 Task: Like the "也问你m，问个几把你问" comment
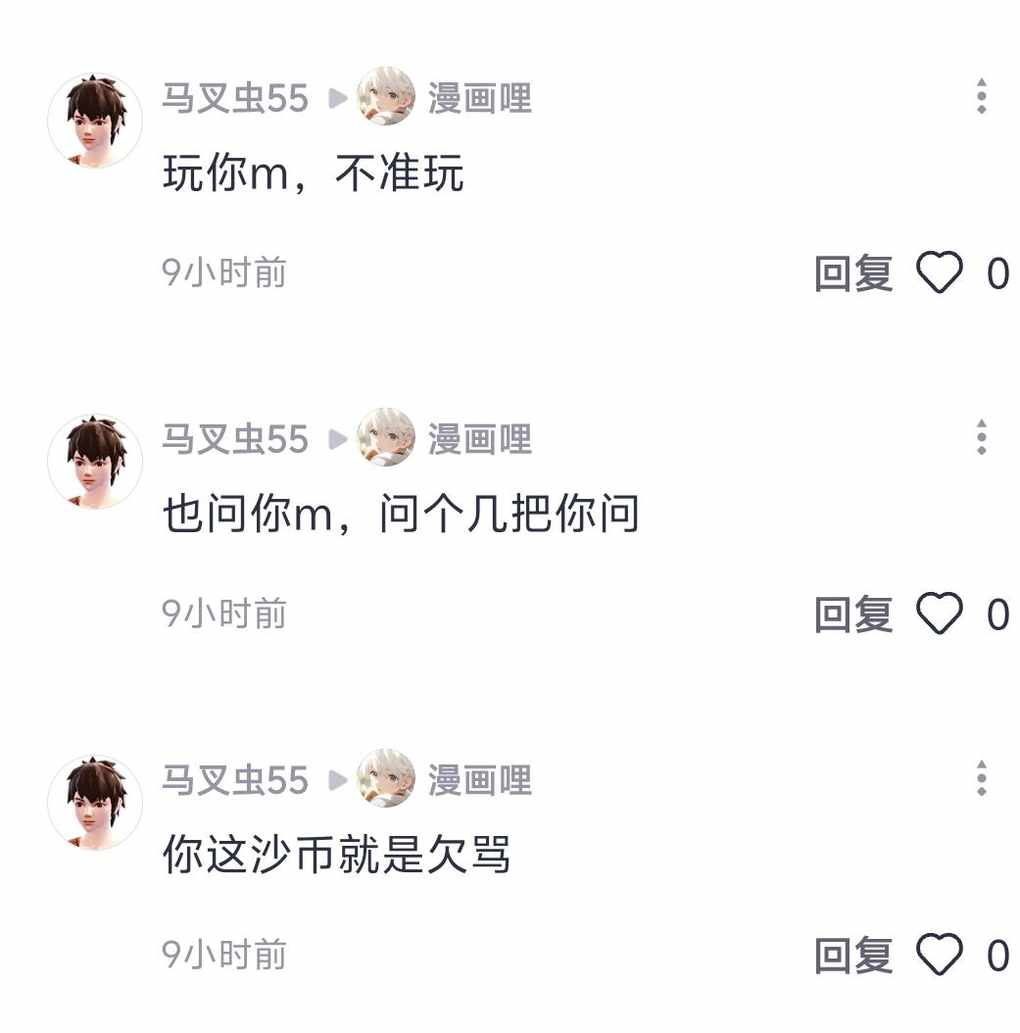pyautogui.click(x=940, y=614)
